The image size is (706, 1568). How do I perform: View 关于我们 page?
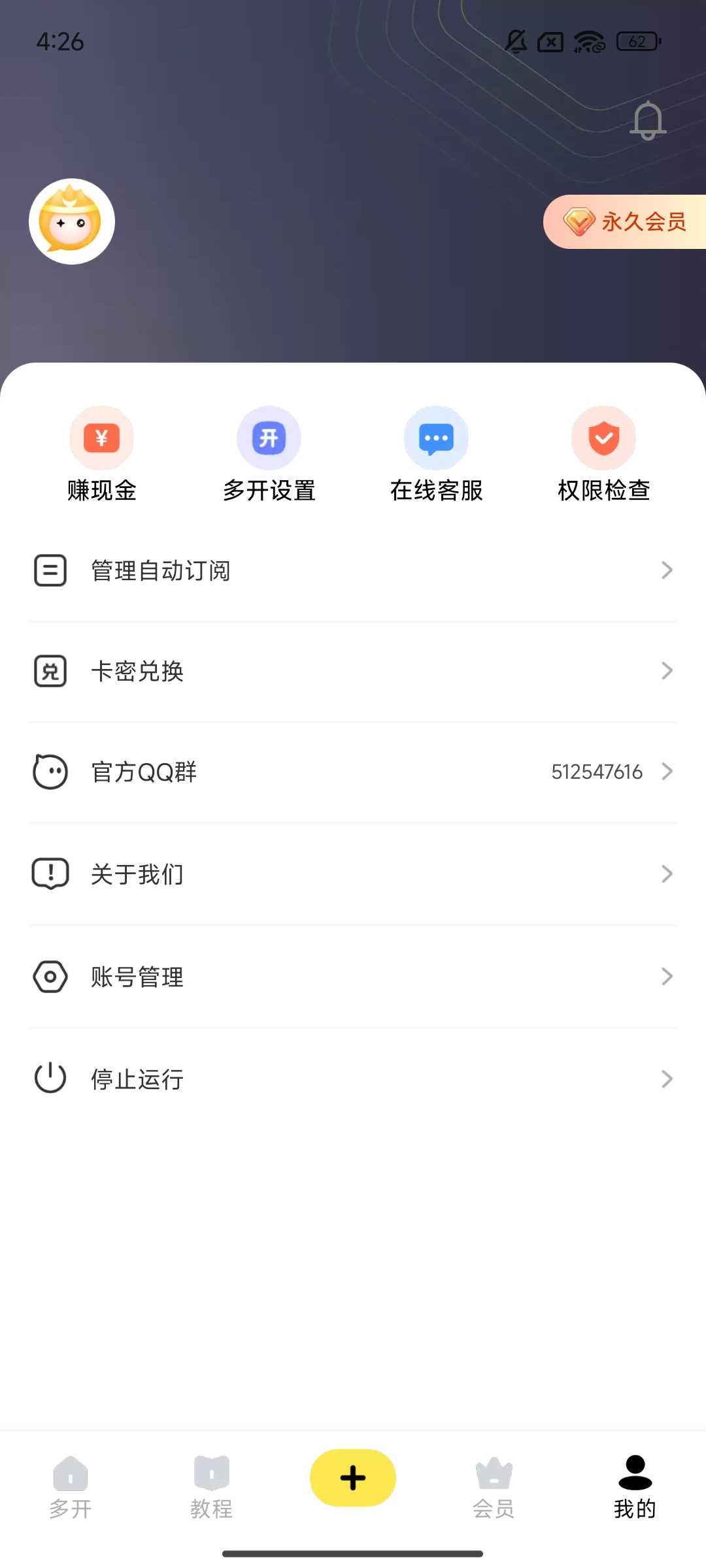[353, 874]
